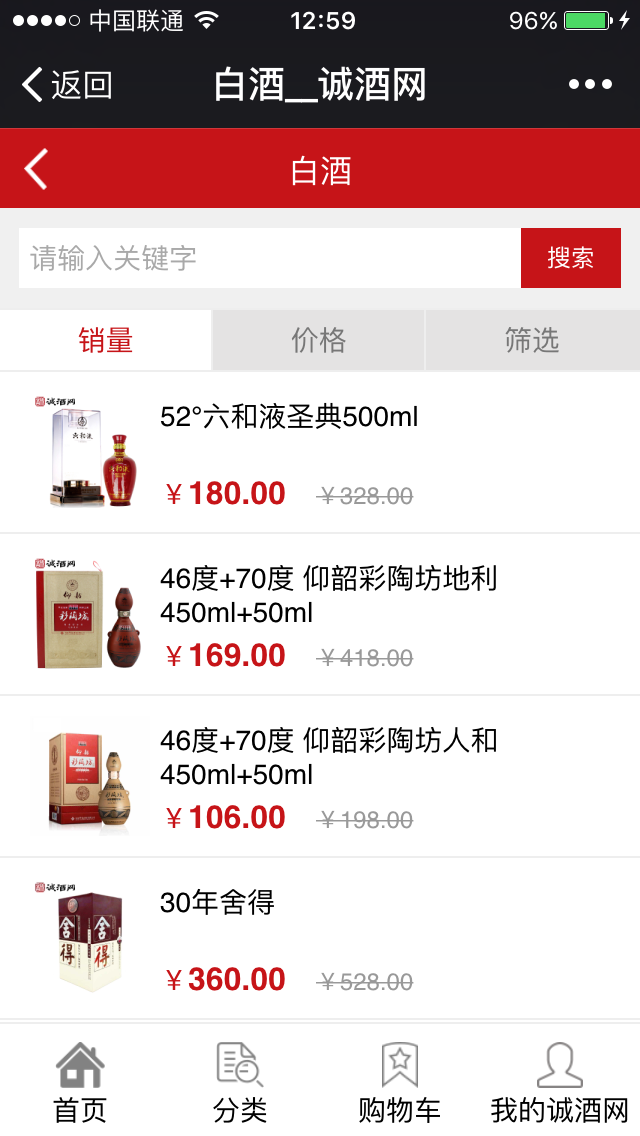
Task: Go to the 首页 home tab
Action: (80, 1082)
